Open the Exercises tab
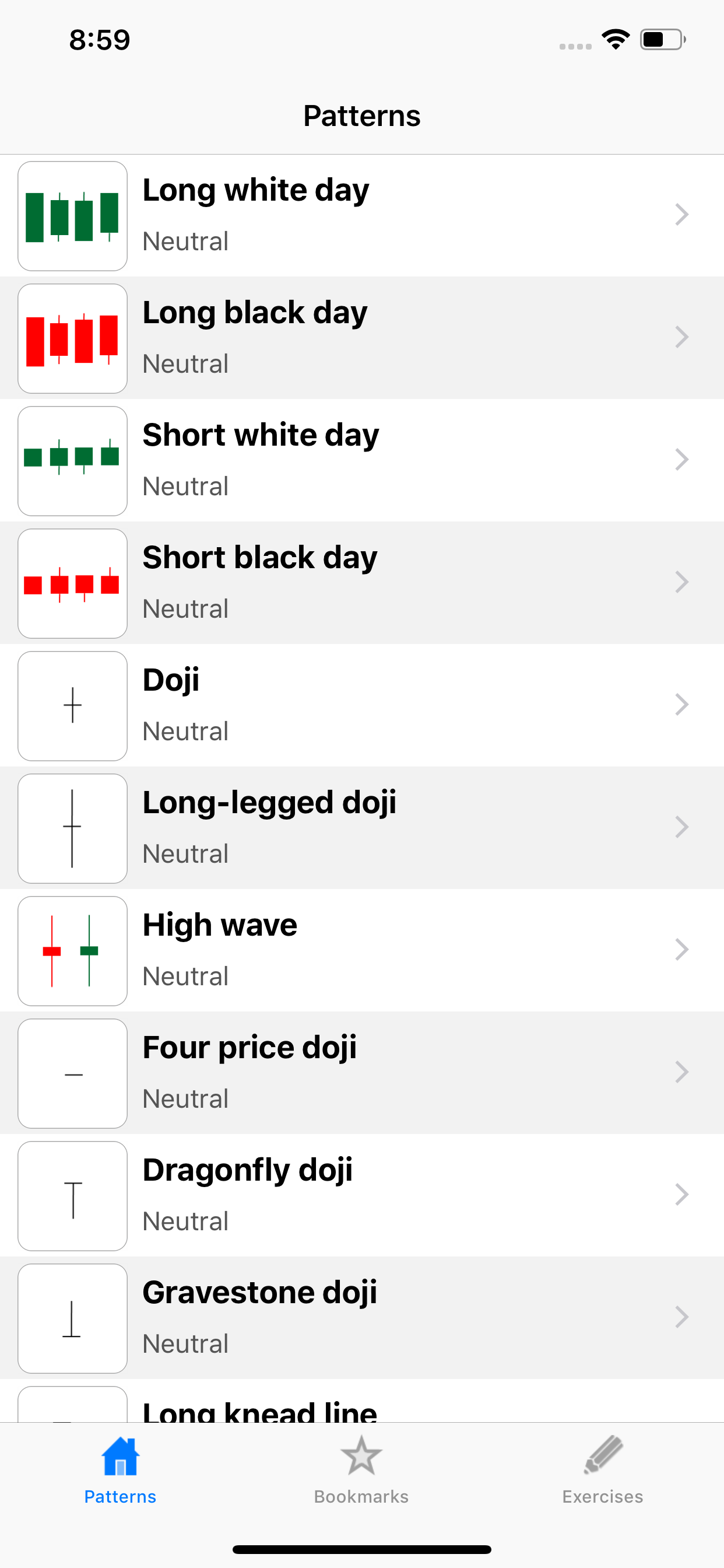 (x=602, y=1479)
